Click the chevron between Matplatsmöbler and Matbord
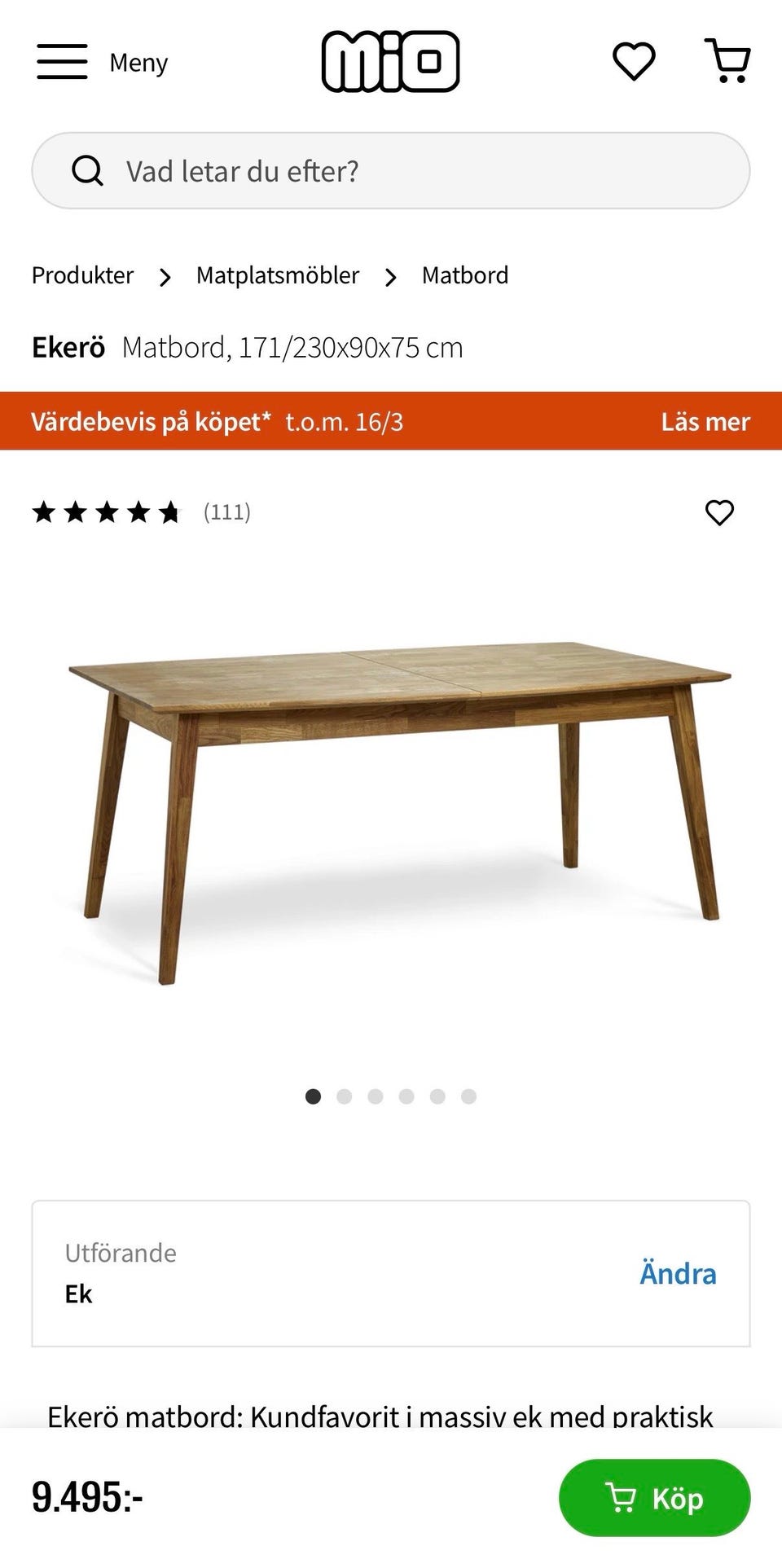Image resolution: width=782 pixels, height=1568 pixels. click(x=390, y=276)
